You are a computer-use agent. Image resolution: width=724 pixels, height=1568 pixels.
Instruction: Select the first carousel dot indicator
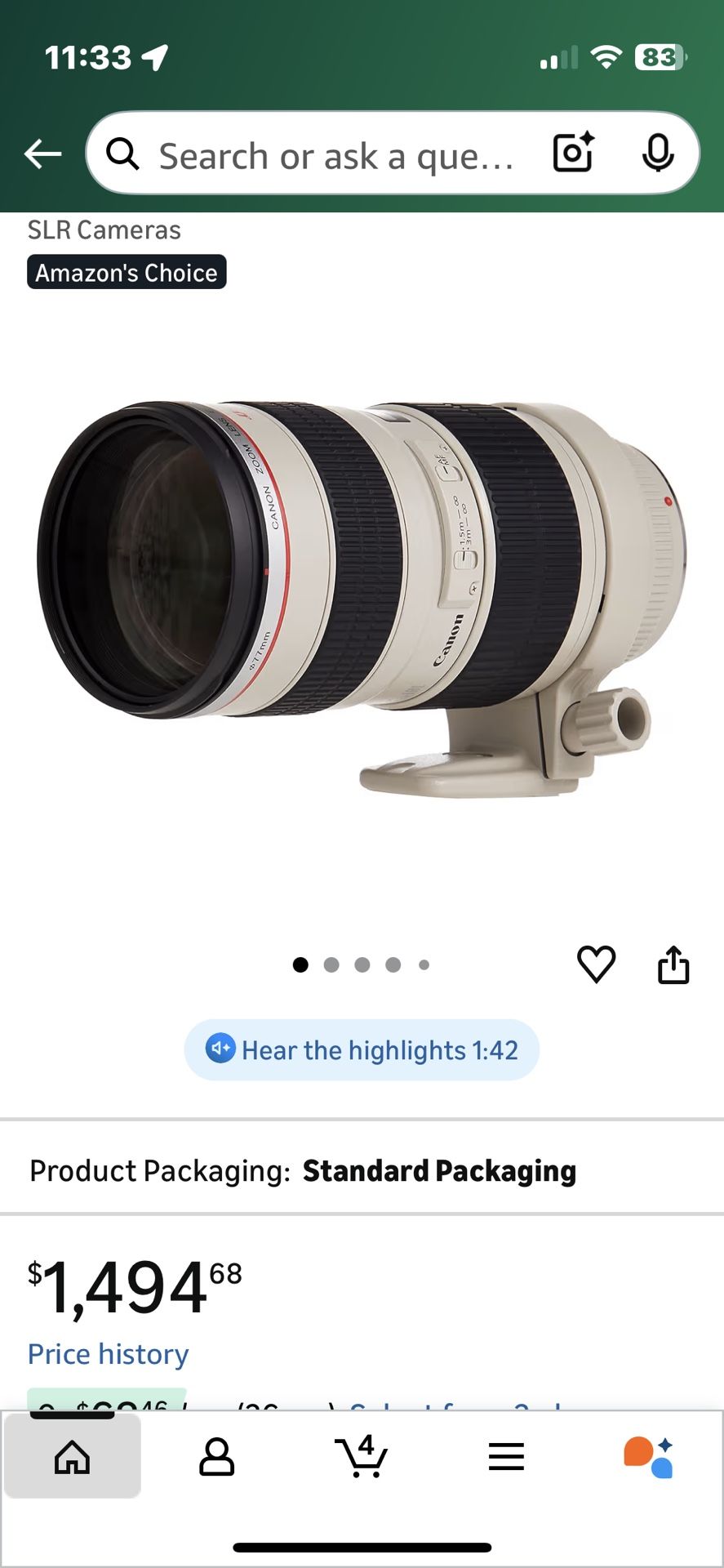pyautogui.click(x=301, y=964)
